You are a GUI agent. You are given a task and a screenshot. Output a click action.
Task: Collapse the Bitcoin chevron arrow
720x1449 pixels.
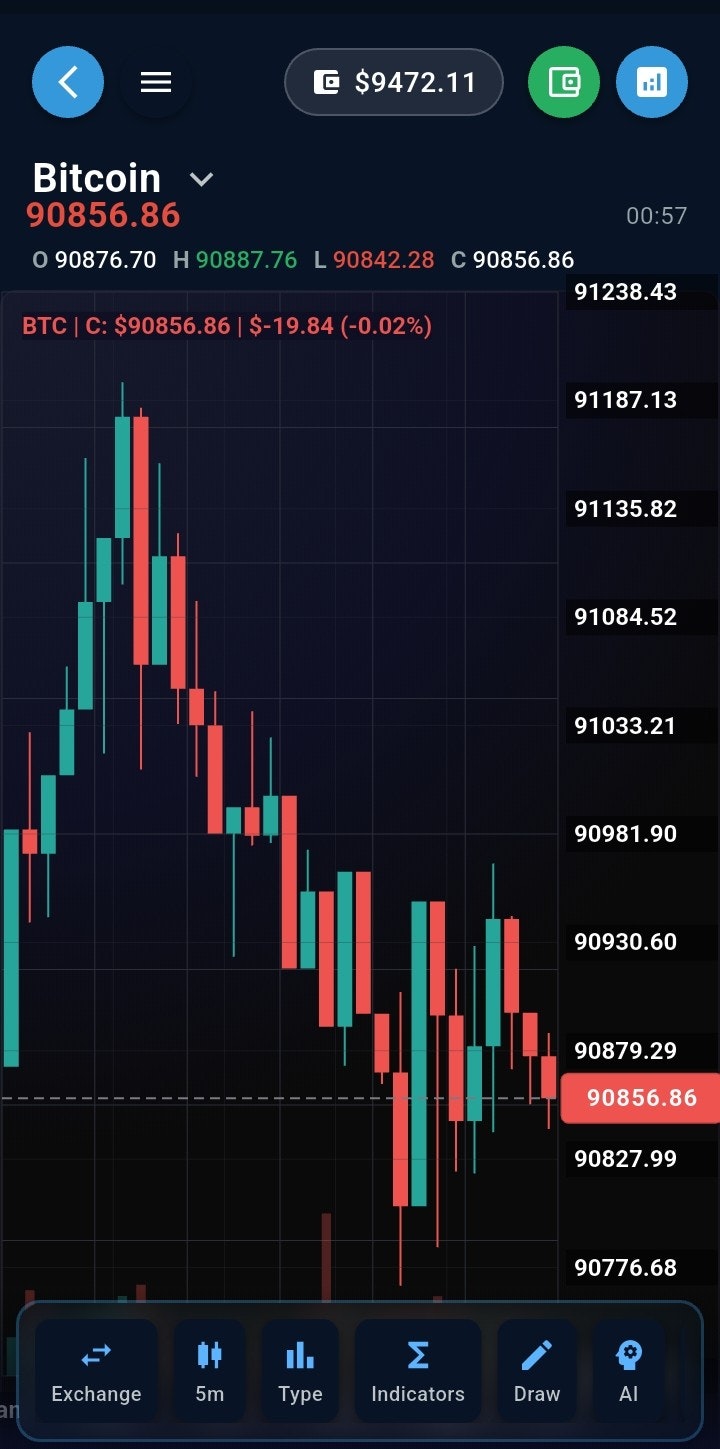click(200, 179)
